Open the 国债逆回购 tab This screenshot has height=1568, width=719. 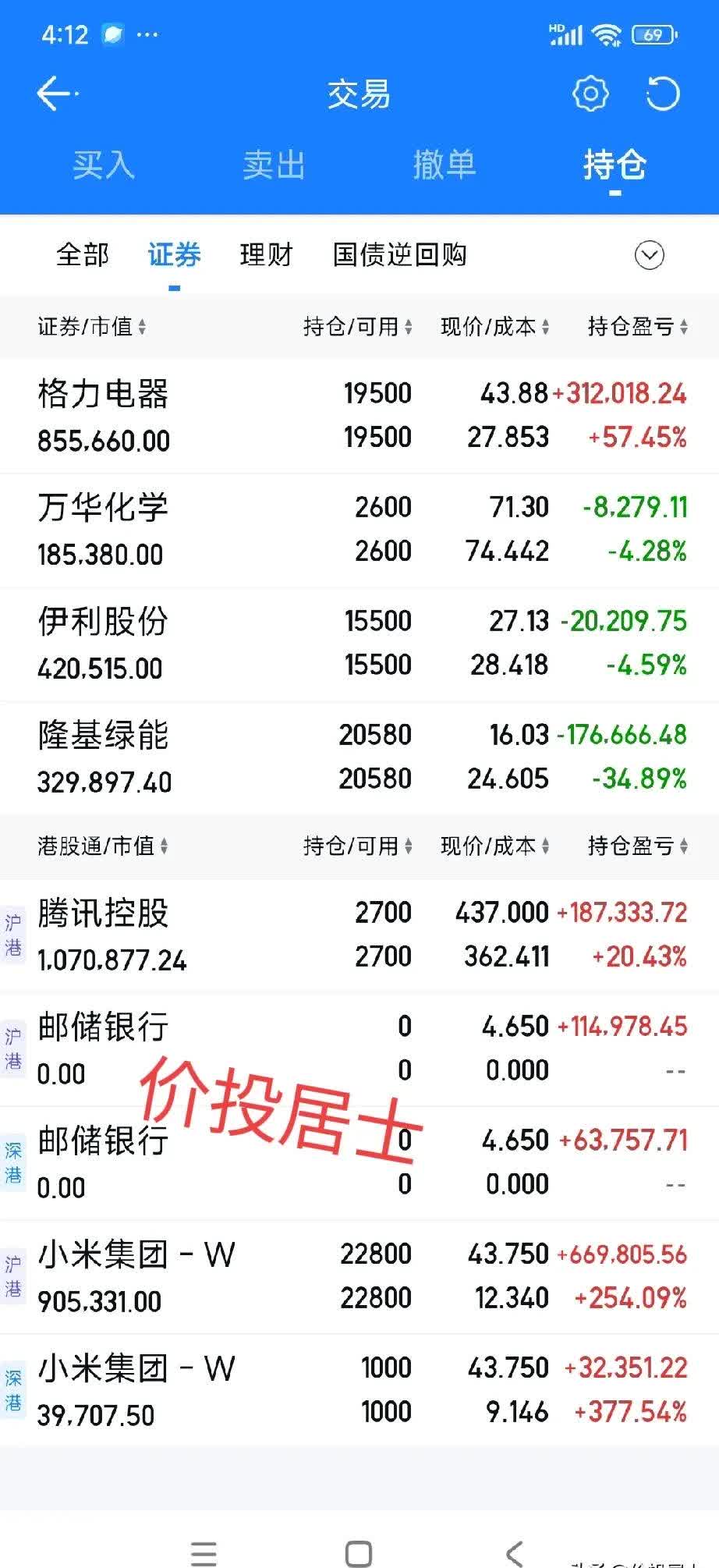[399, 255]
